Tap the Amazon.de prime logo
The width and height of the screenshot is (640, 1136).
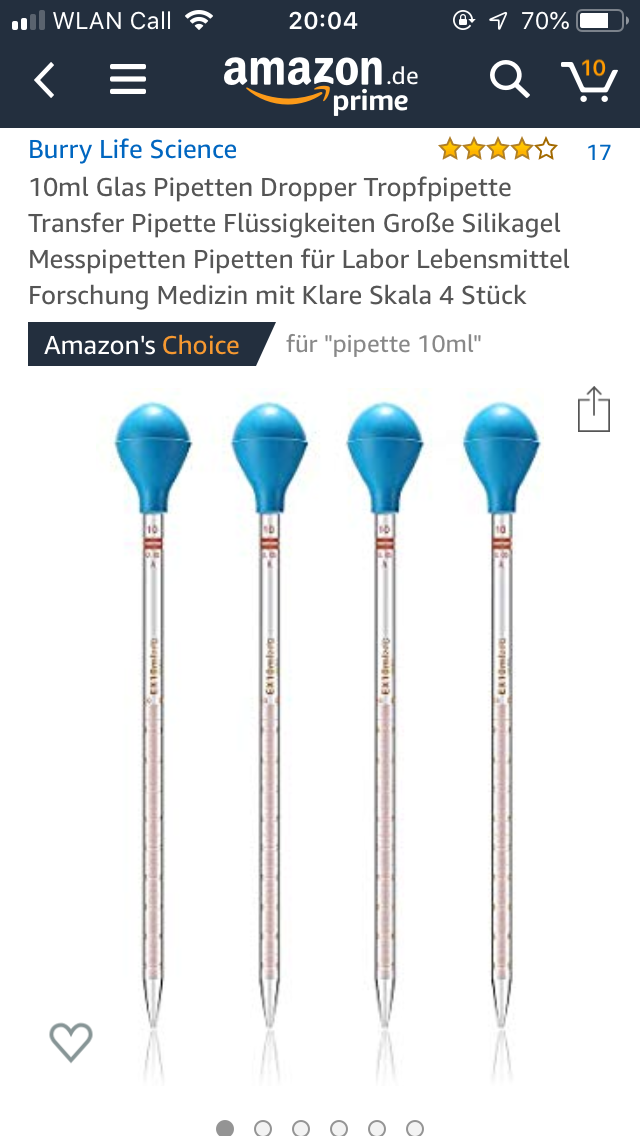coord(320,82)
